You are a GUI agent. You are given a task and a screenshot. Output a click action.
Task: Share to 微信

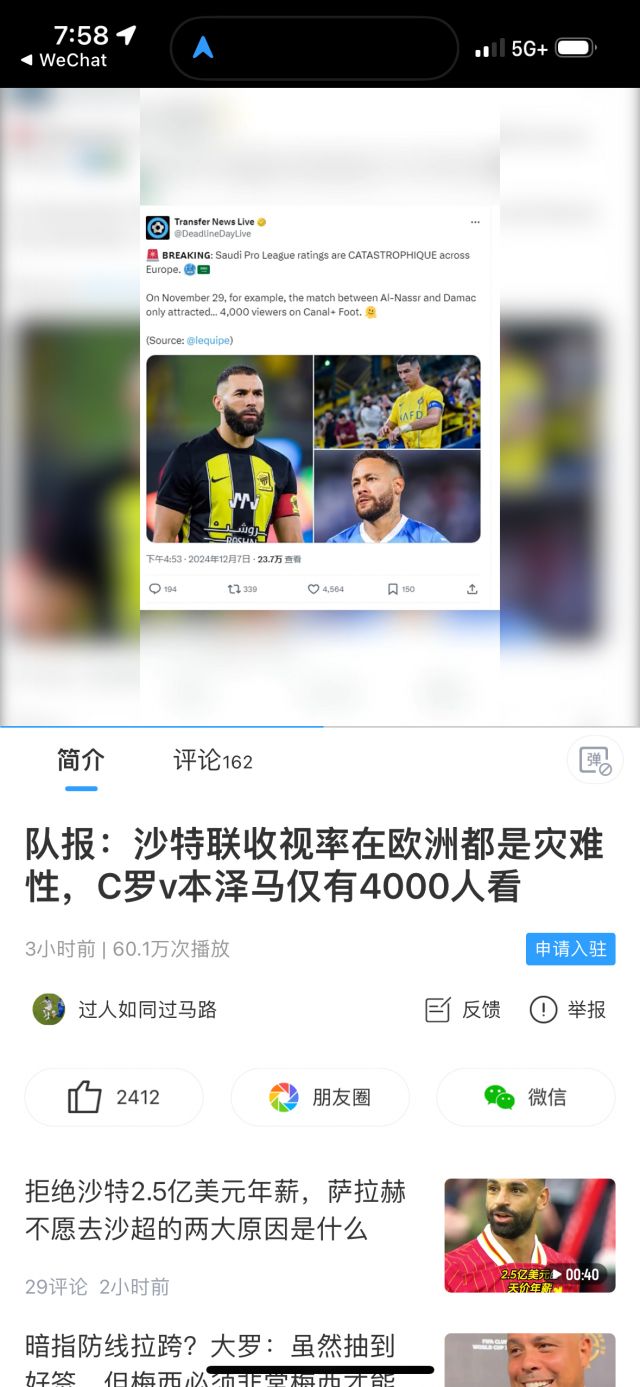click(526, 1097)
